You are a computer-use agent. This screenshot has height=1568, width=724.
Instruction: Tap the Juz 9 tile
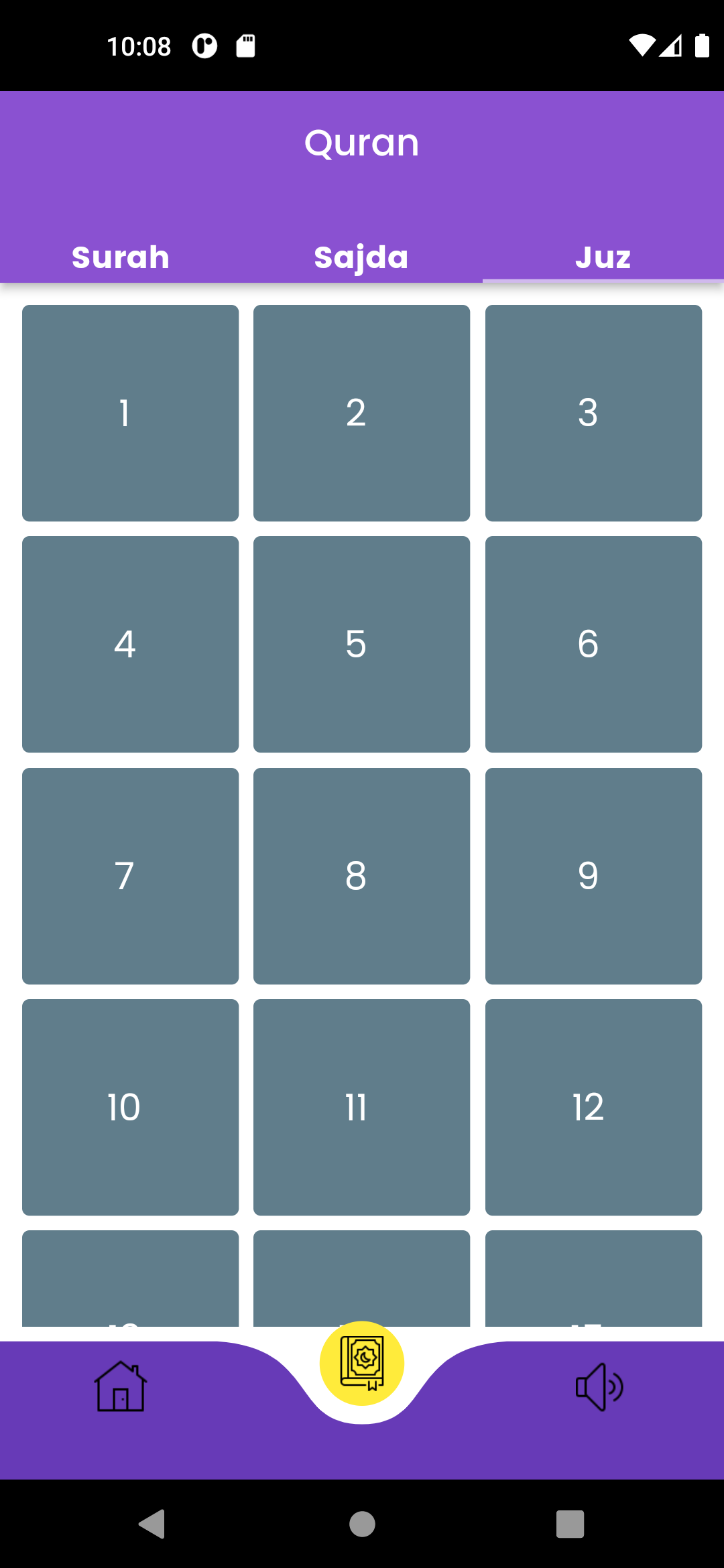pyautogui.click(x=593, y=875)
